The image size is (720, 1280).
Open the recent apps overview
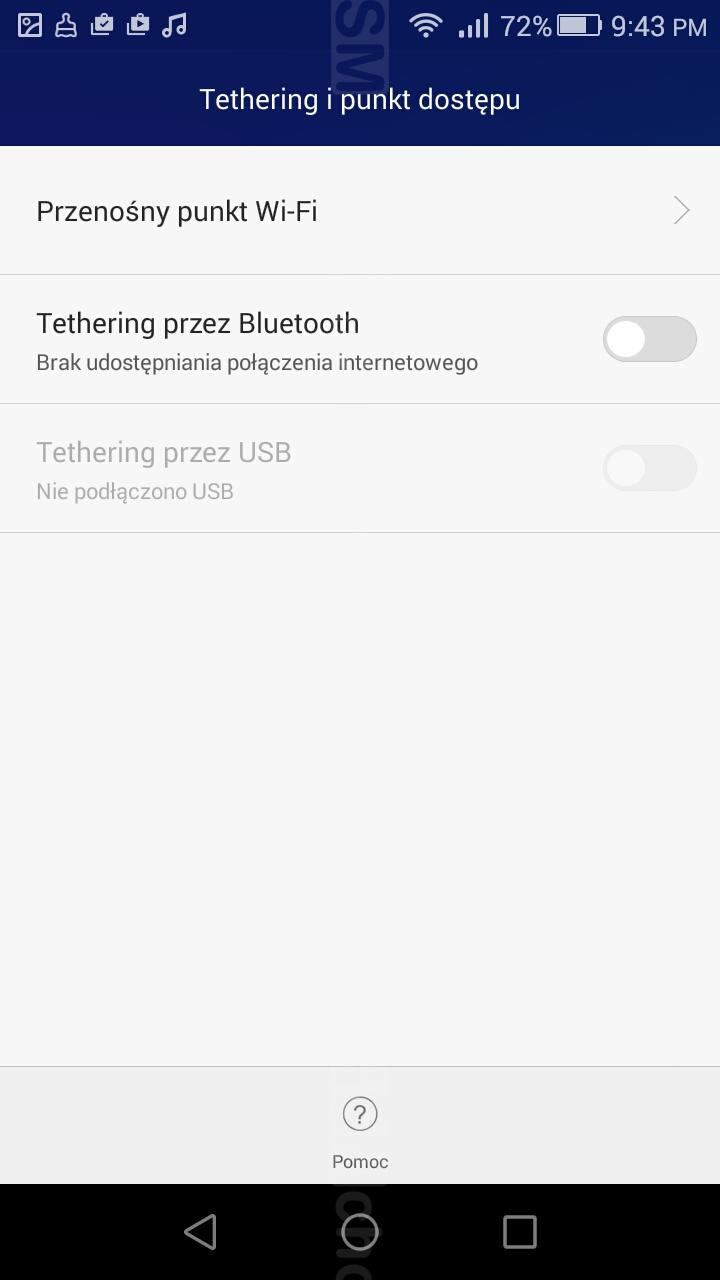519,1232
